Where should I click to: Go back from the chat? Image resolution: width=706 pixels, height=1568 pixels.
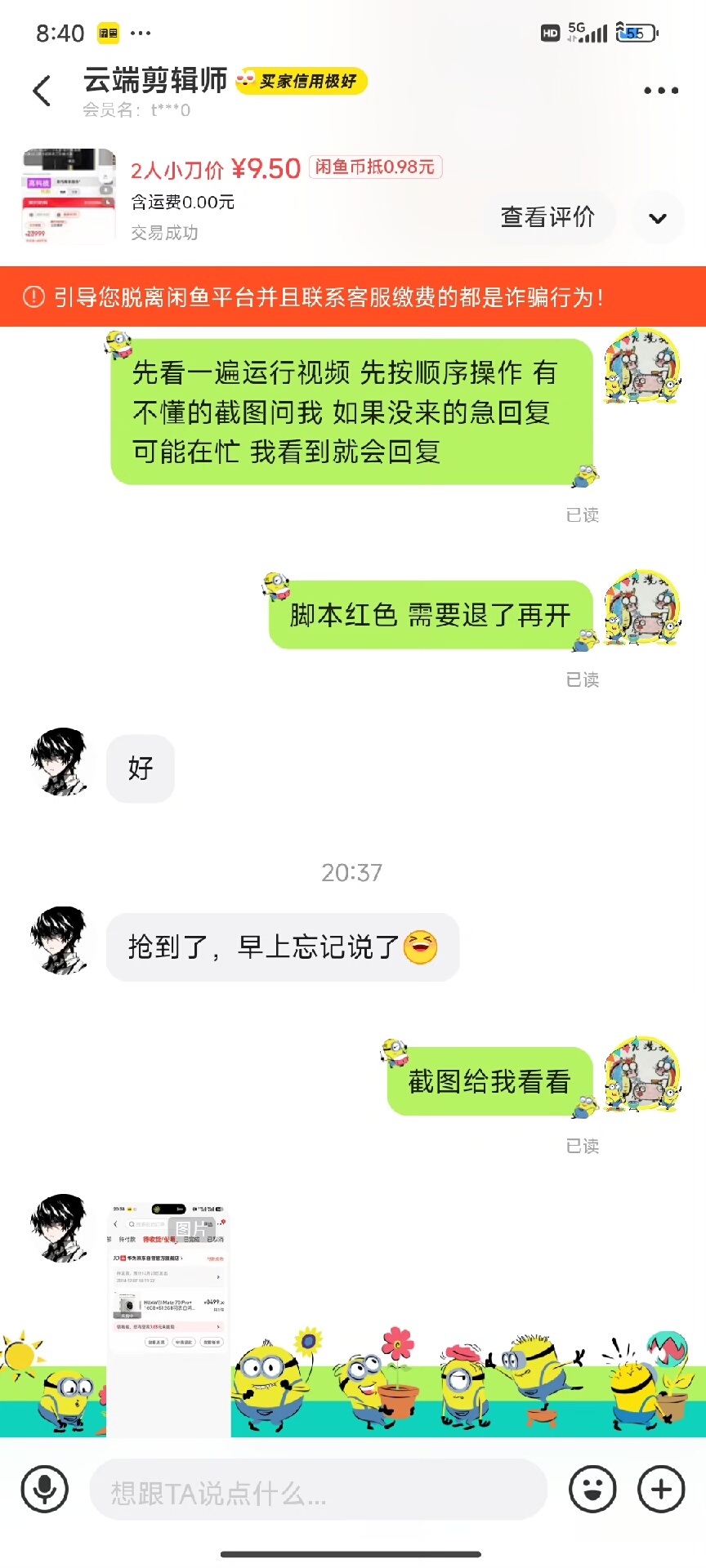pyautogui.click(x=42, y=91)
